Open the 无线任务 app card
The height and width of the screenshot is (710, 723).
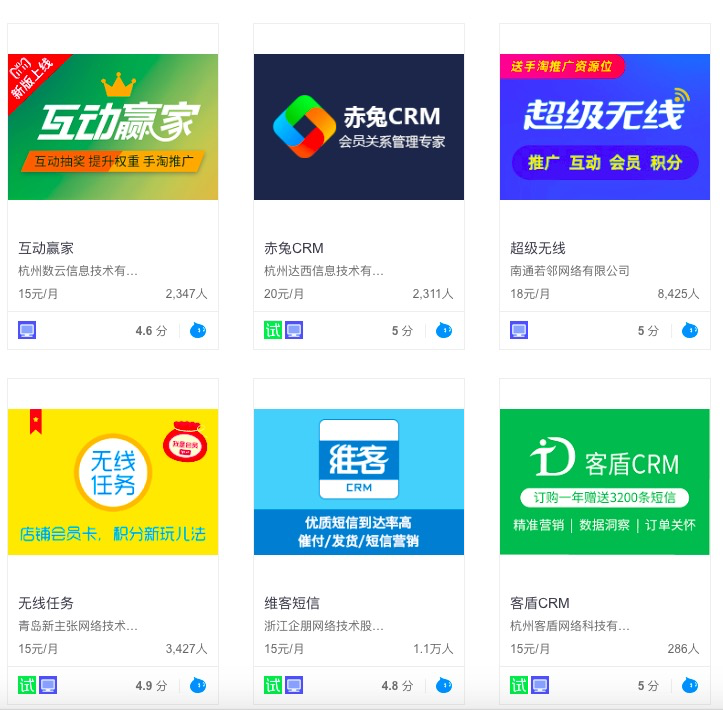point(112,482)
